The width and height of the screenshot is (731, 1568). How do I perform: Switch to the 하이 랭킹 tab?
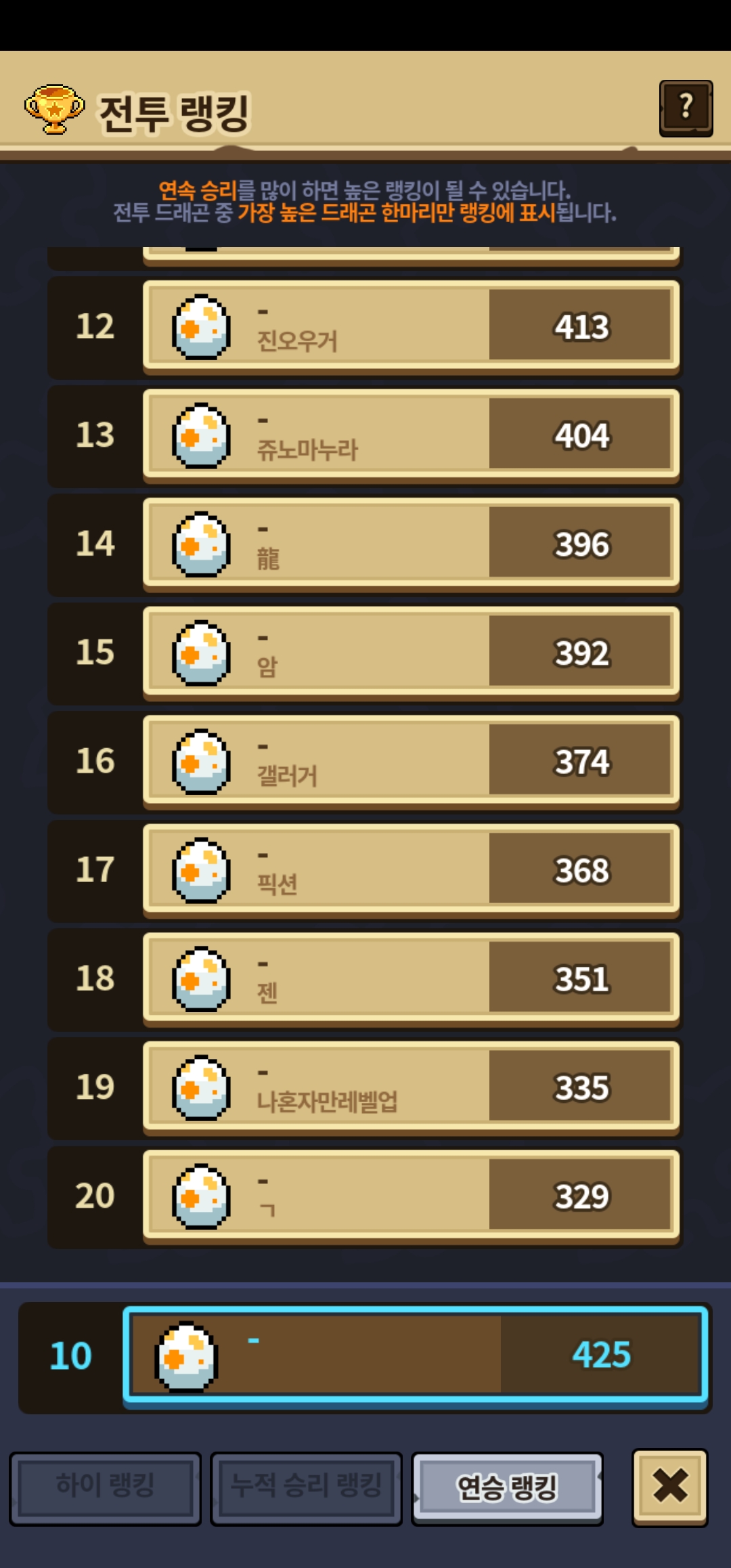pos(105,1488)
